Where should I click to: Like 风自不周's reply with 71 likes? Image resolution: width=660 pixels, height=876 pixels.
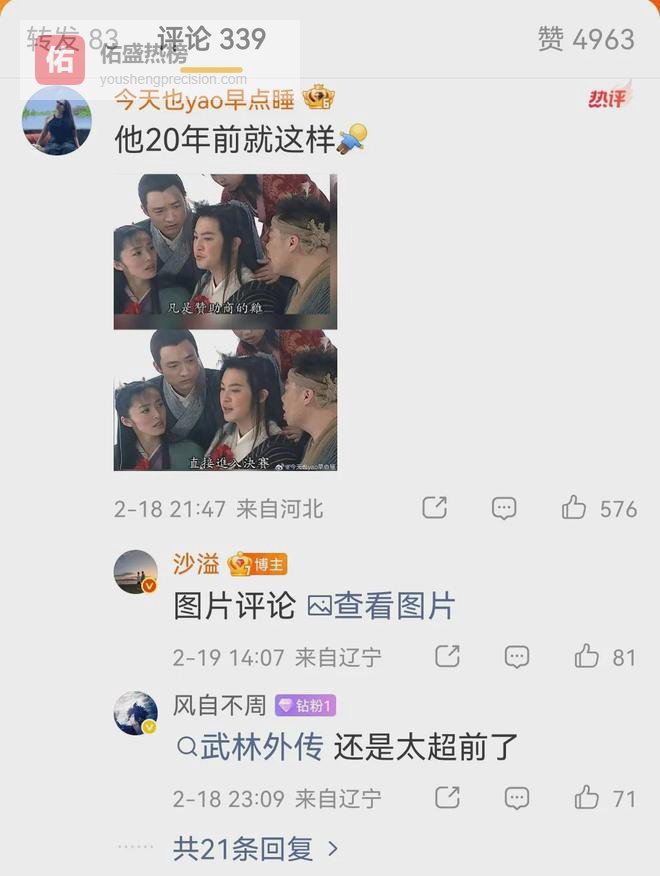coord(587,798)
